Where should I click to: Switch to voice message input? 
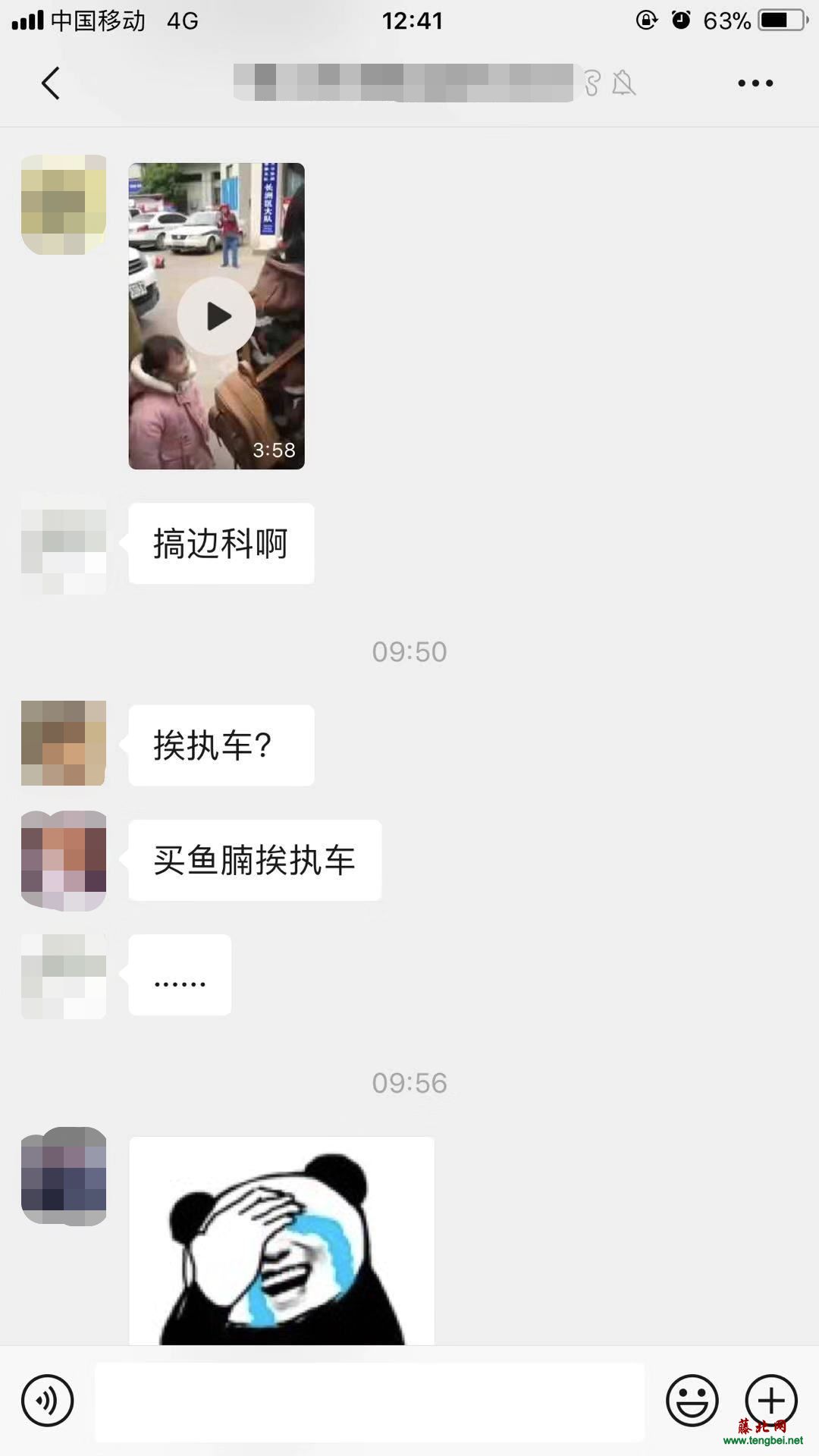(x=47, y=1401)
